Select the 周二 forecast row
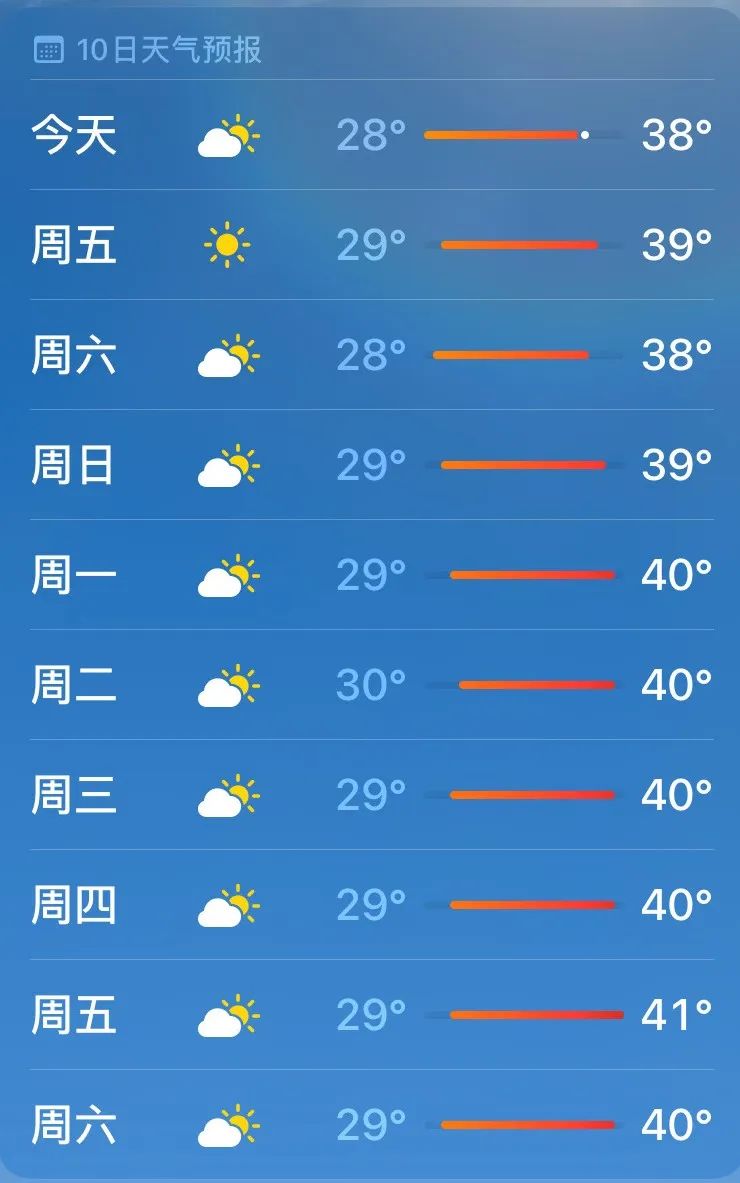This screenshot has height=1183, width=740. tap(370, 685)
